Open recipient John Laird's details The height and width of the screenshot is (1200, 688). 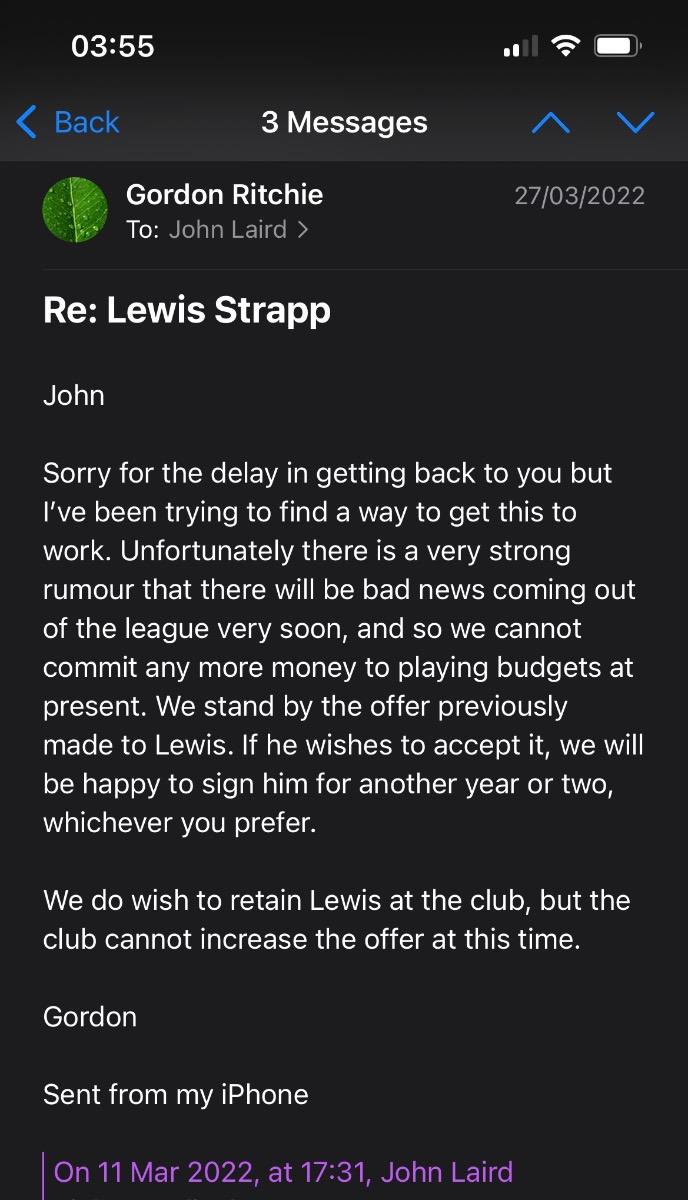tap(238, 230)
